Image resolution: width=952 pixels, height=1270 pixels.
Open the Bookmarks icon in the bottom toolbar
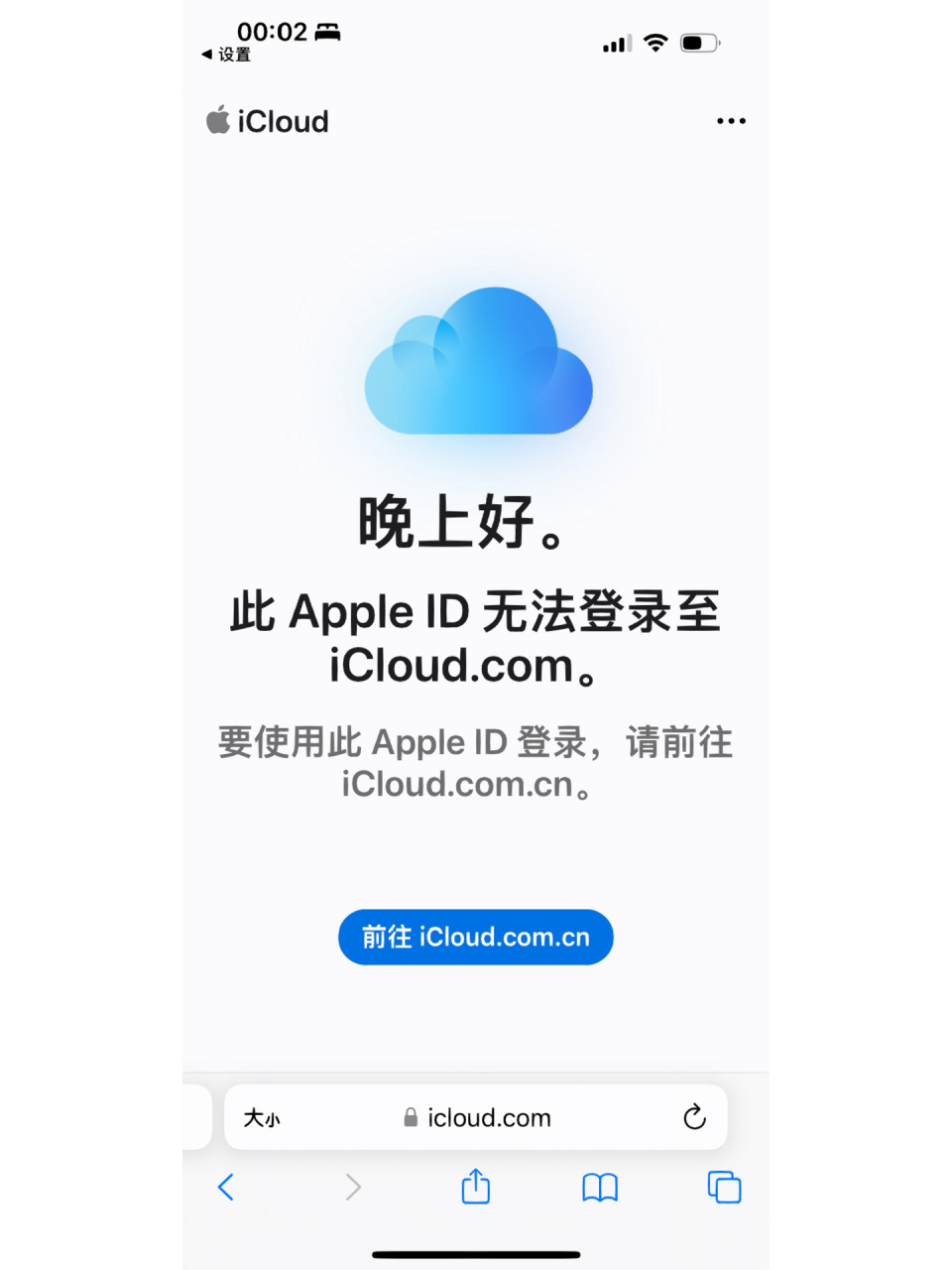point(603,1187)
